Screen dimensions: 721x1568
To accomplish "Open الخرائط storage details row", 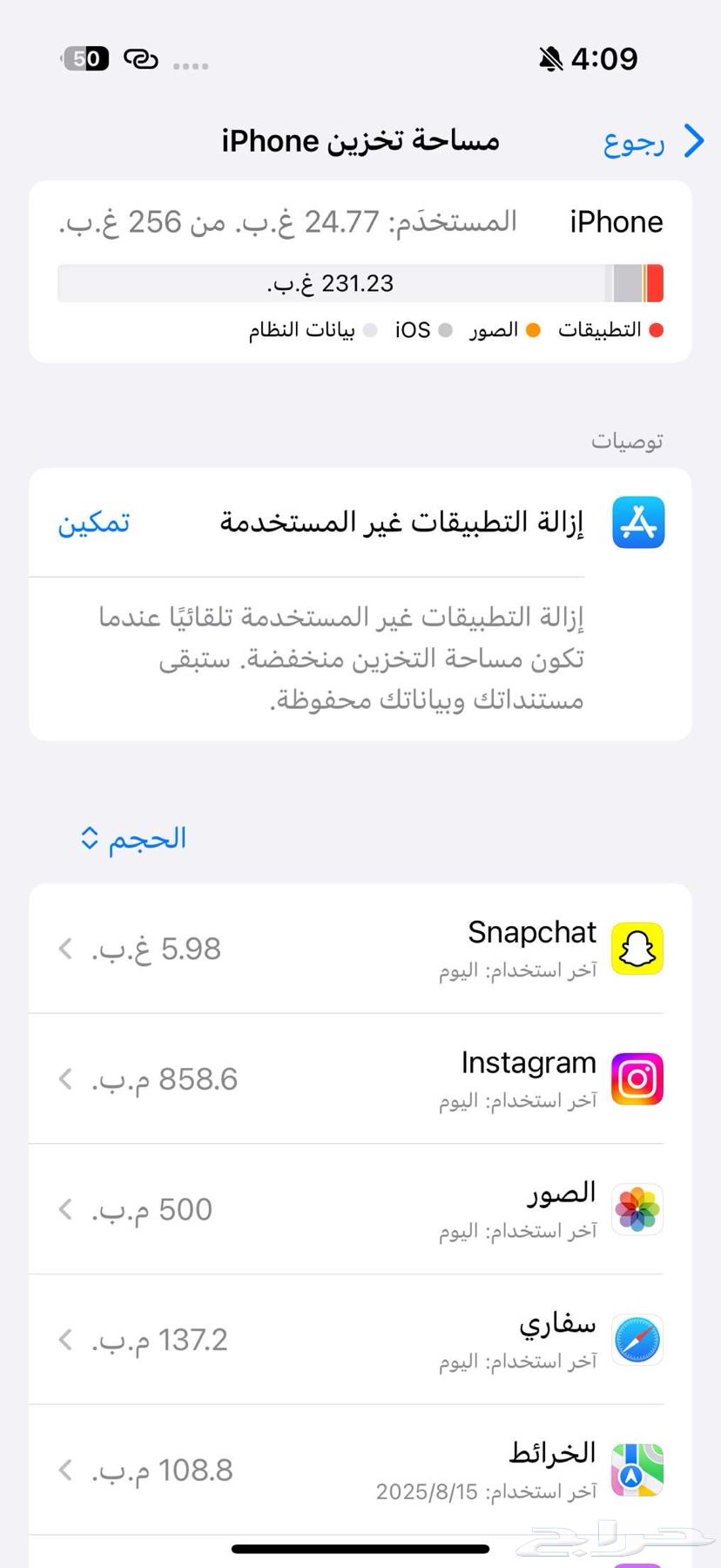I will 348,1470.
